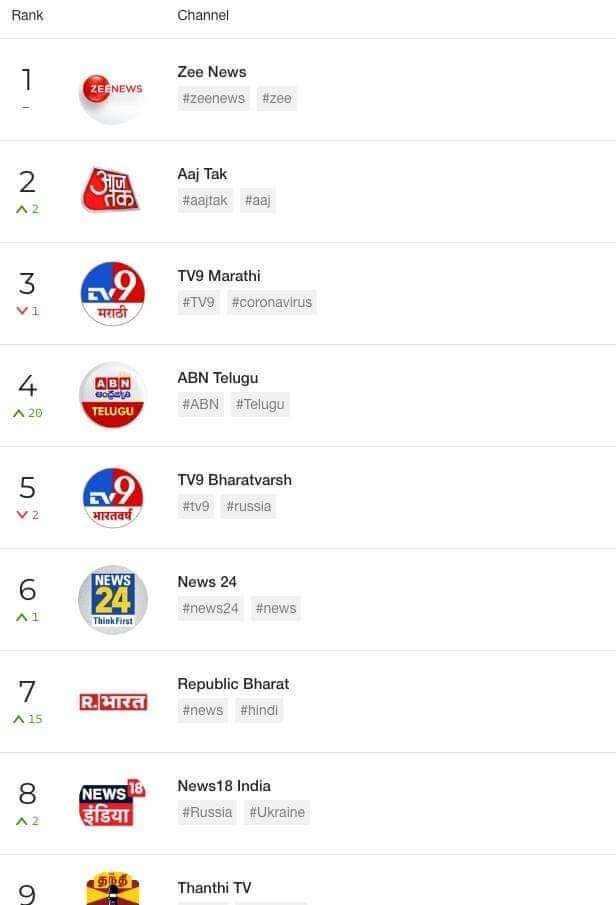Open the News18 India channel

point(224,786)
